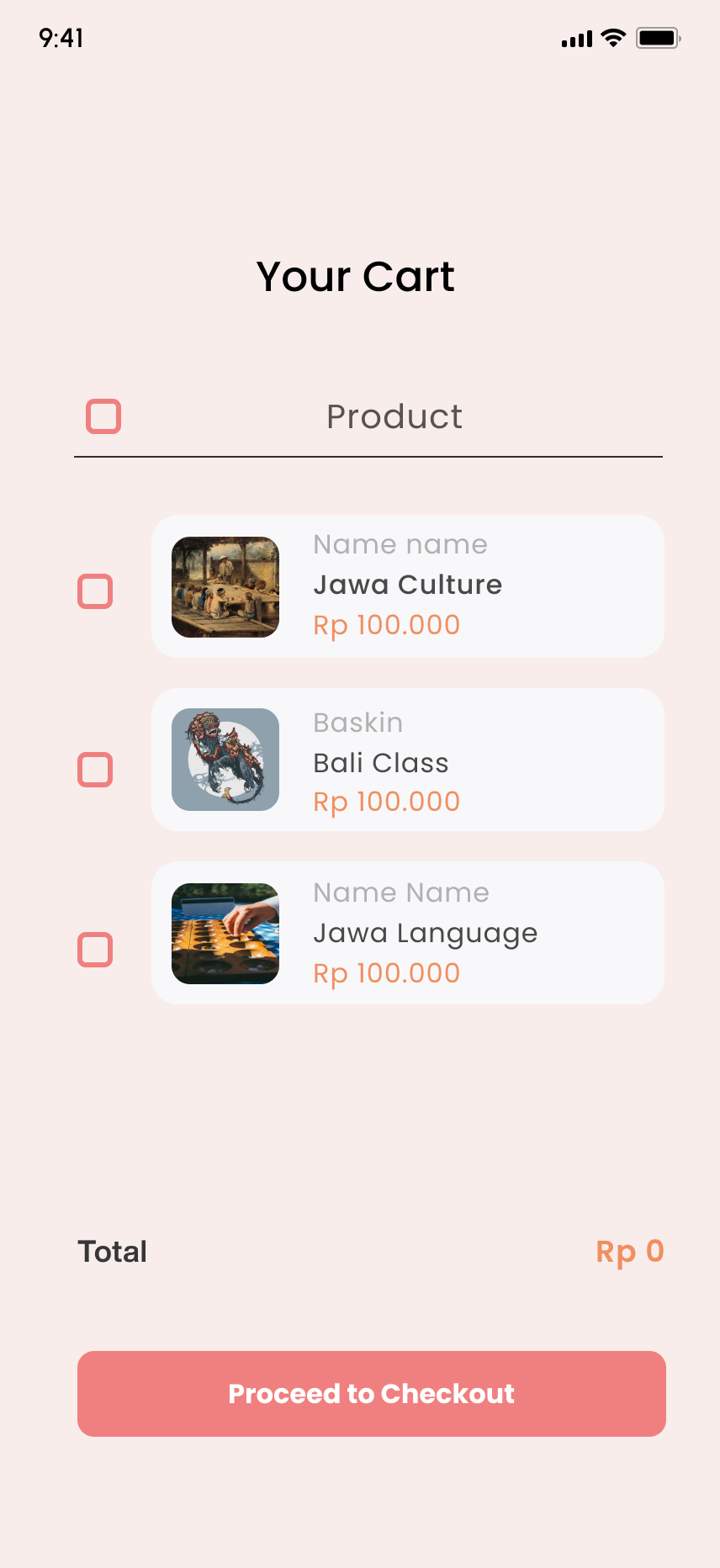The width and height of the screenshot is (720, 1568).
Task: Toggle the select-all checkbox next to Product
Action: click(x=103, y=416)
